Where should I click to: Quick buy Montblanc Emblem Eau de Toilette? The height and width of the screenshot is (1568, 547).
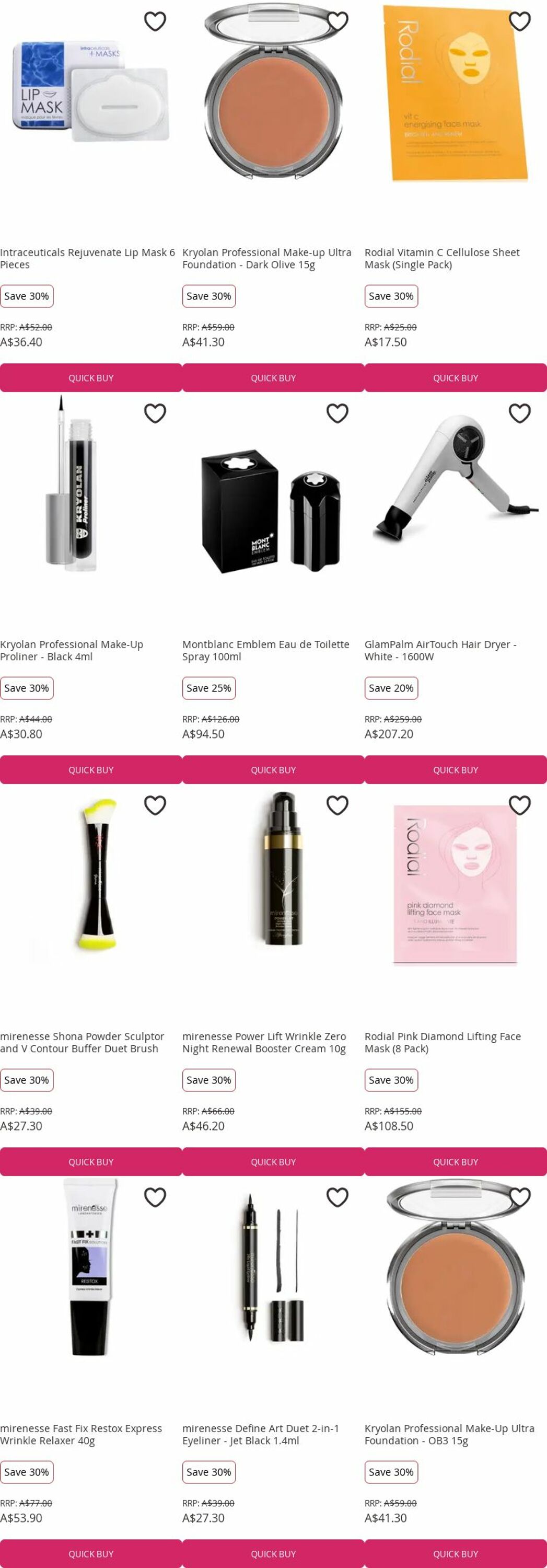(273, 770)
